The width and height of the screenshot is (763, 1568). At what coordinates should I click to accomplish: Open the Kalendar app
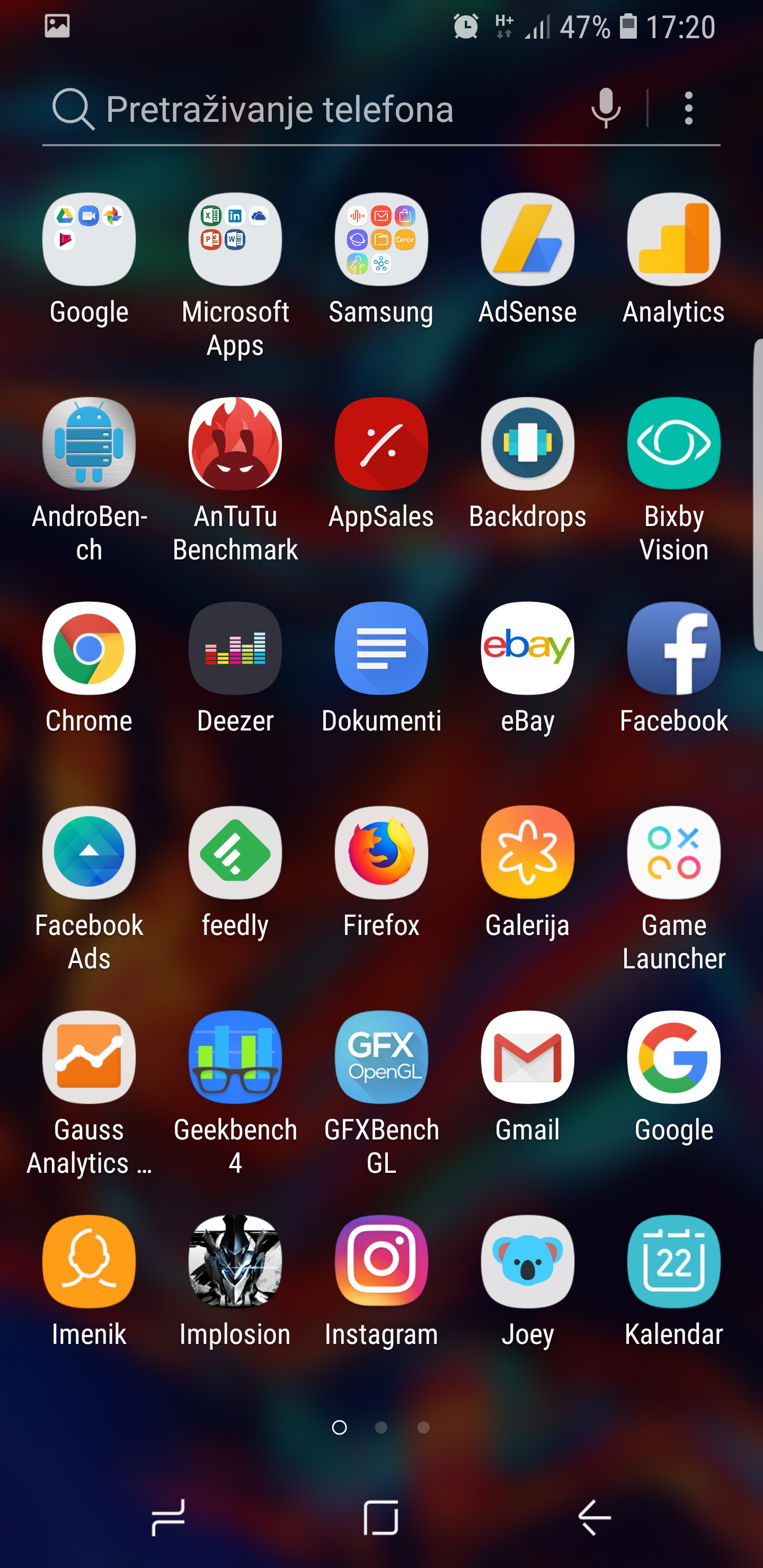pos(673,1262)
